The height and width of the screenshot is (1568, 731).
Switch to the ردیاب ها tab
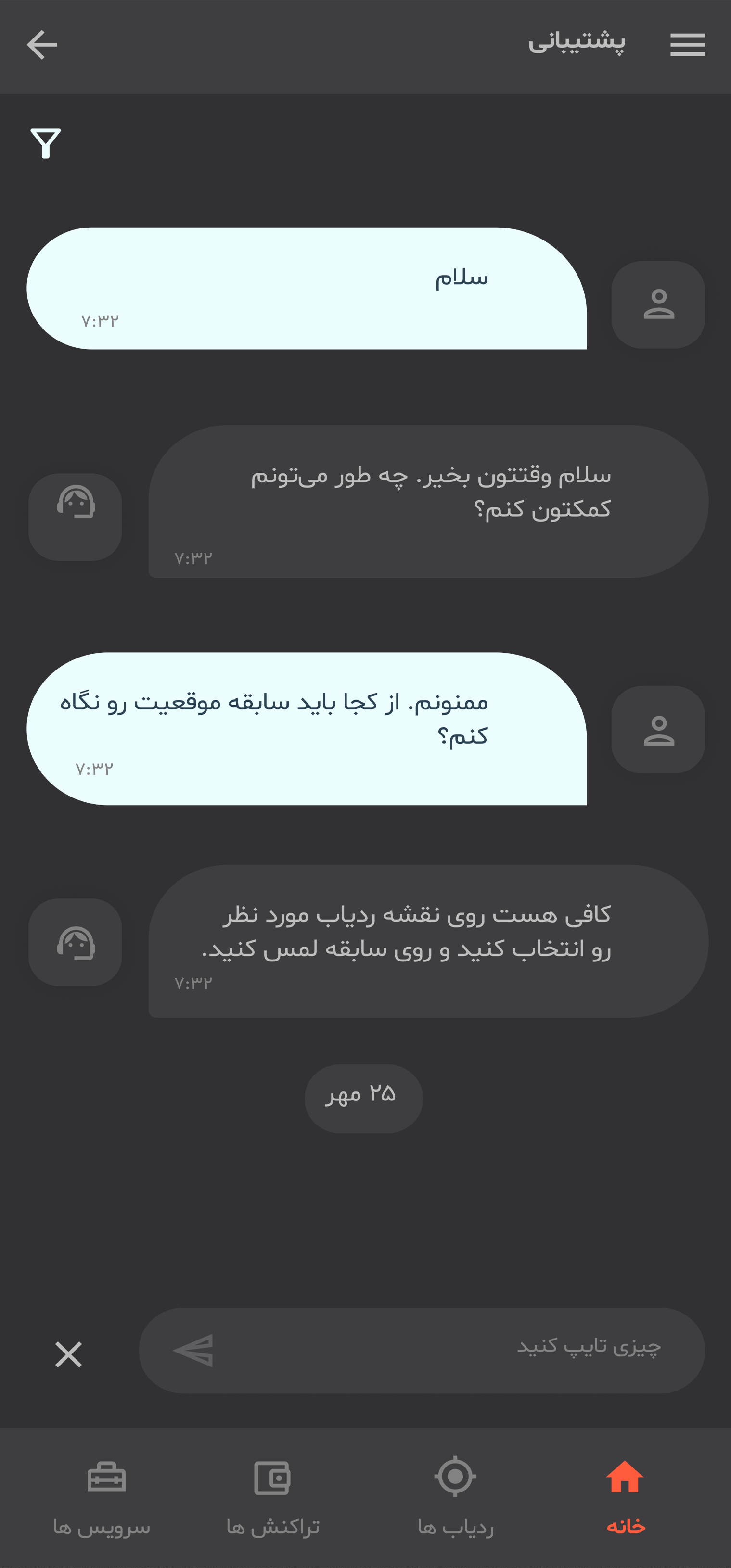(x=455, y=1494)
